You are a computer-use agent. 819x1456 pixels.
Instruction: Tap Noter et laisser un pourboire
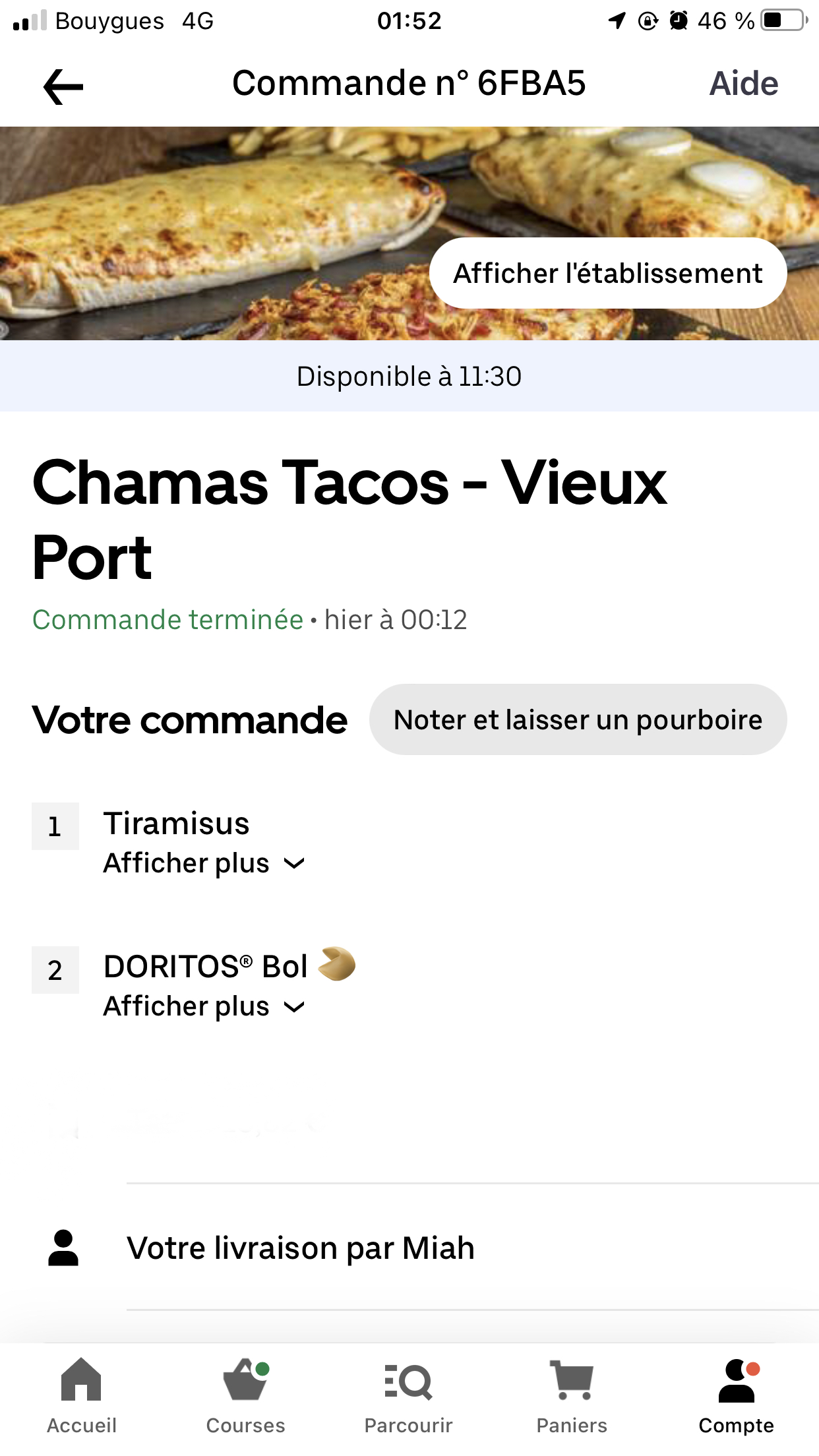pyautogui.click(x=578, y=719)
